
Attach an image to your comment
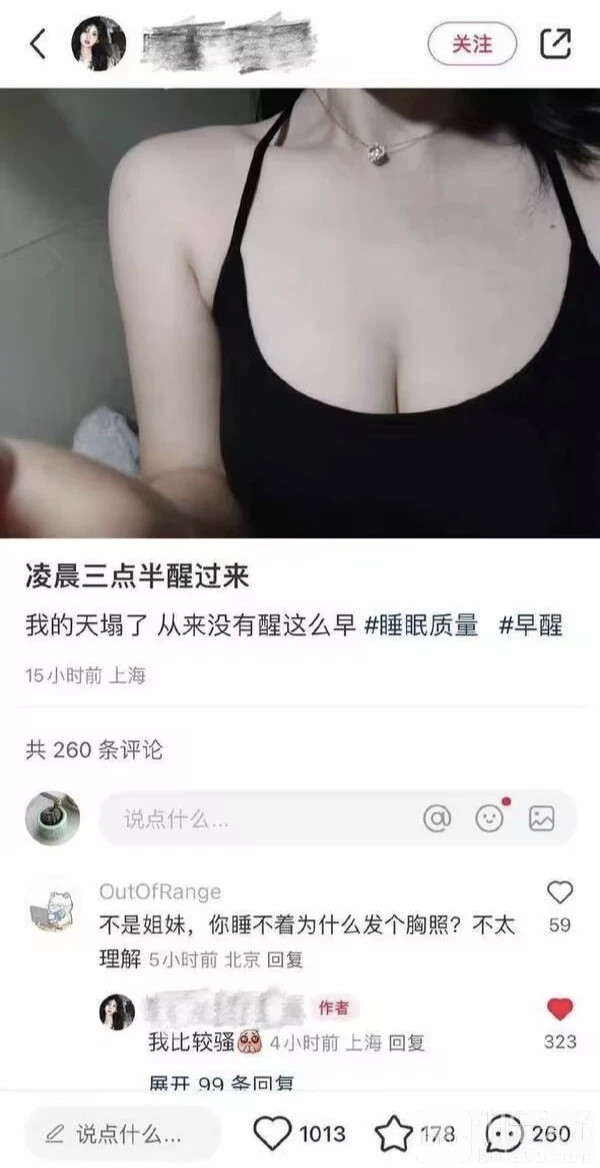541,819
